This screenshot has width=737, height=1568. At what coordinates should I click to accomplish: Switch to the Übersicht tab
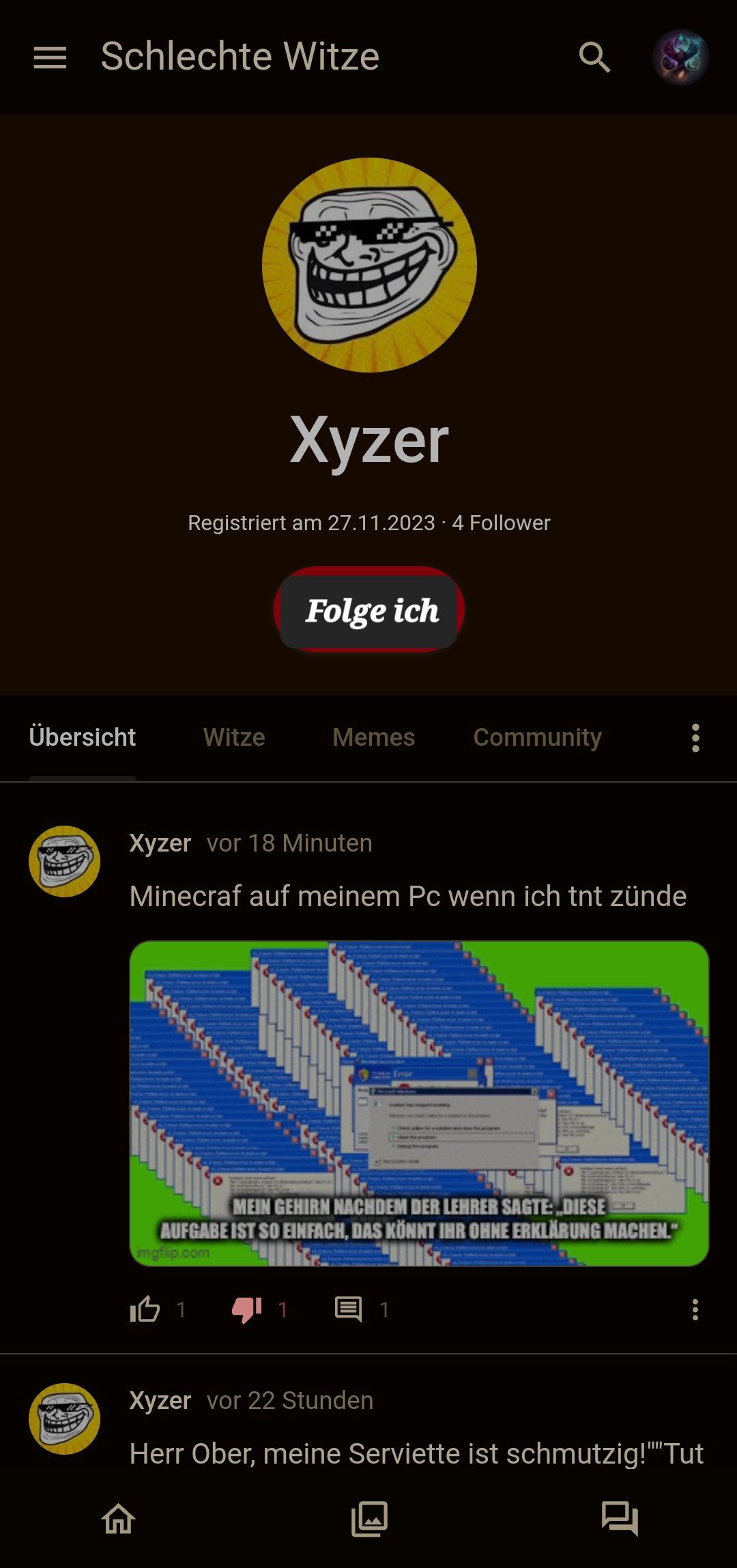tap(83, 738)
